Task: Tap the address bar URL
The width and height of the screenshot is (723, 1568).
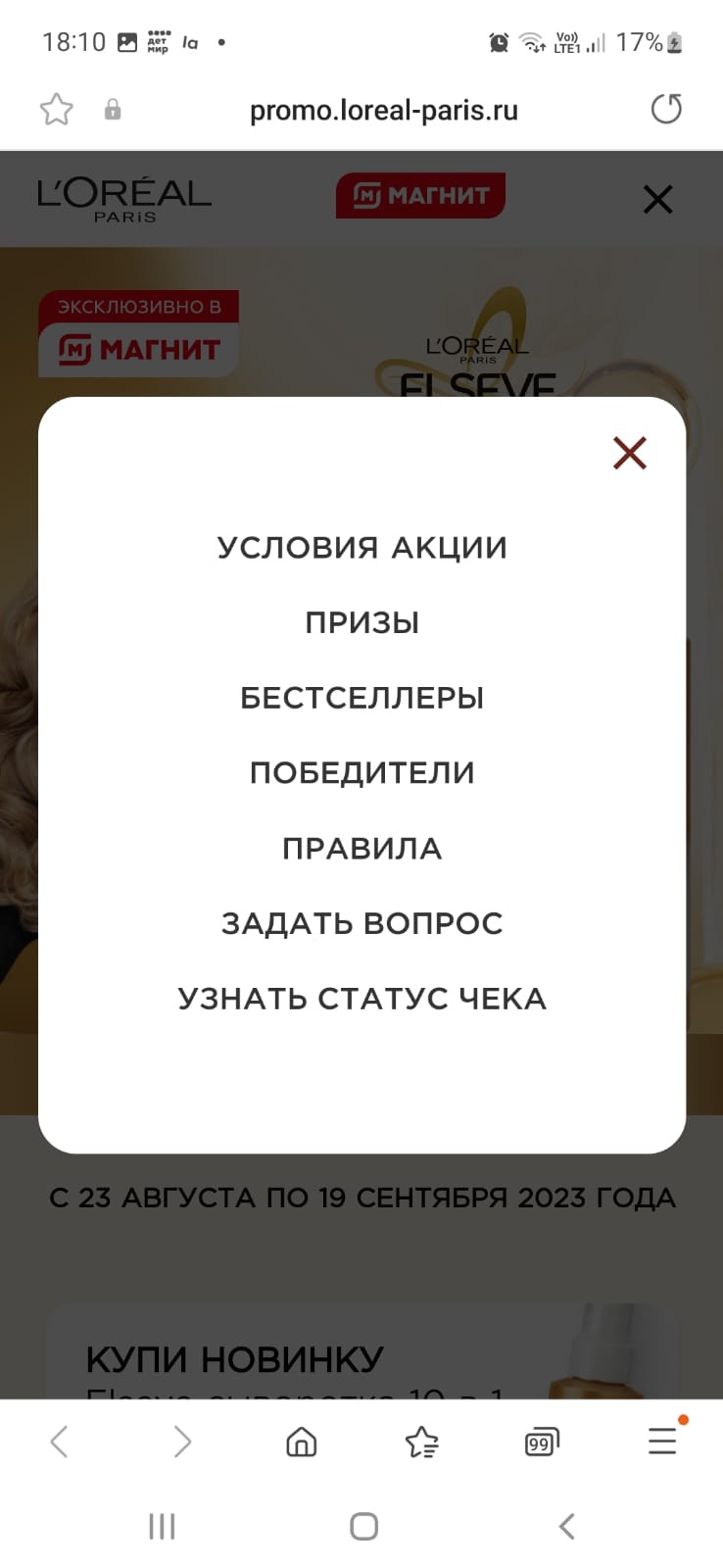Action: point(383,110)
